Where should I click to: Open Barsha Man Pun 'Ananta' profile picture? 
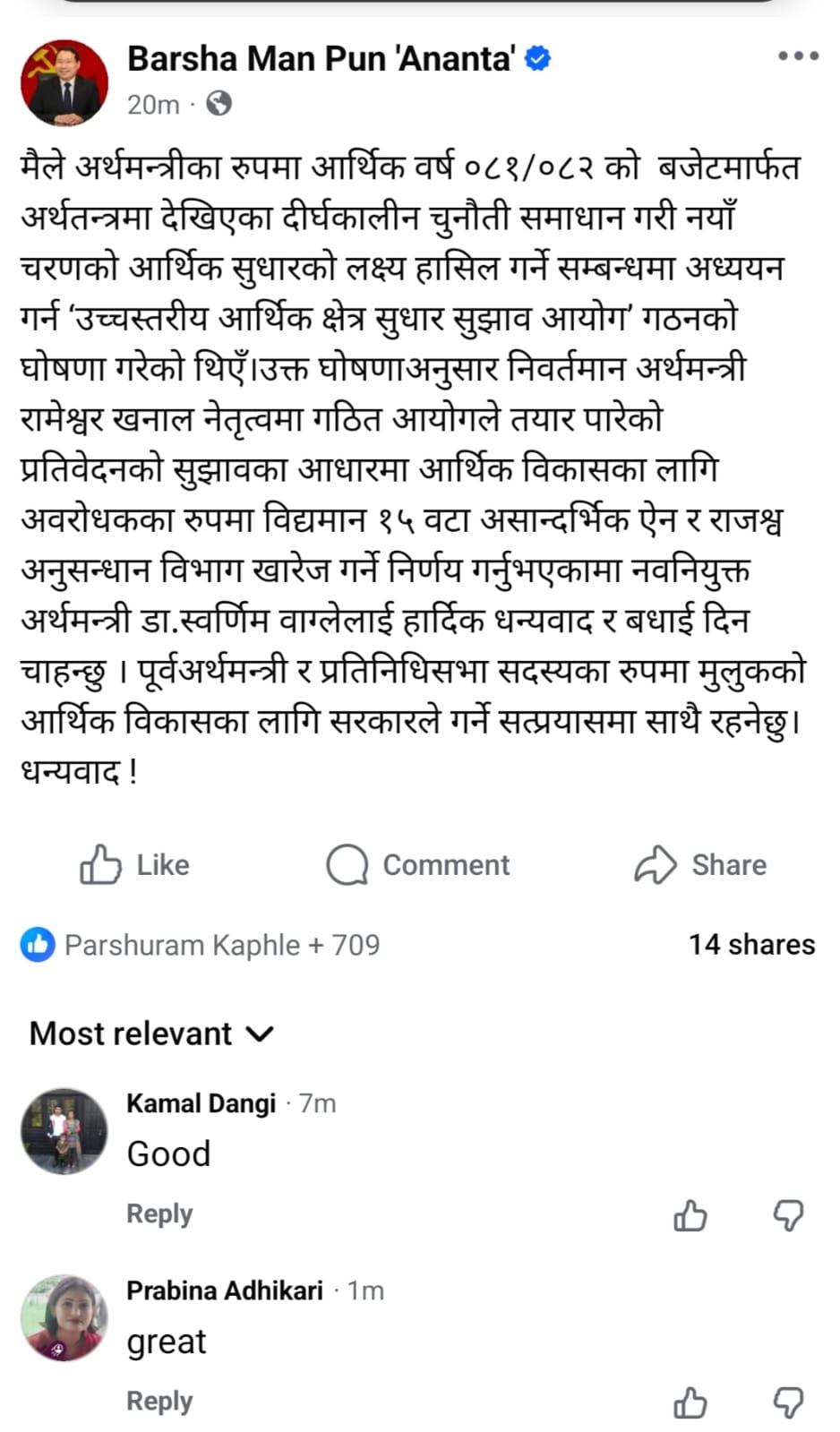[x=64, y=82]
